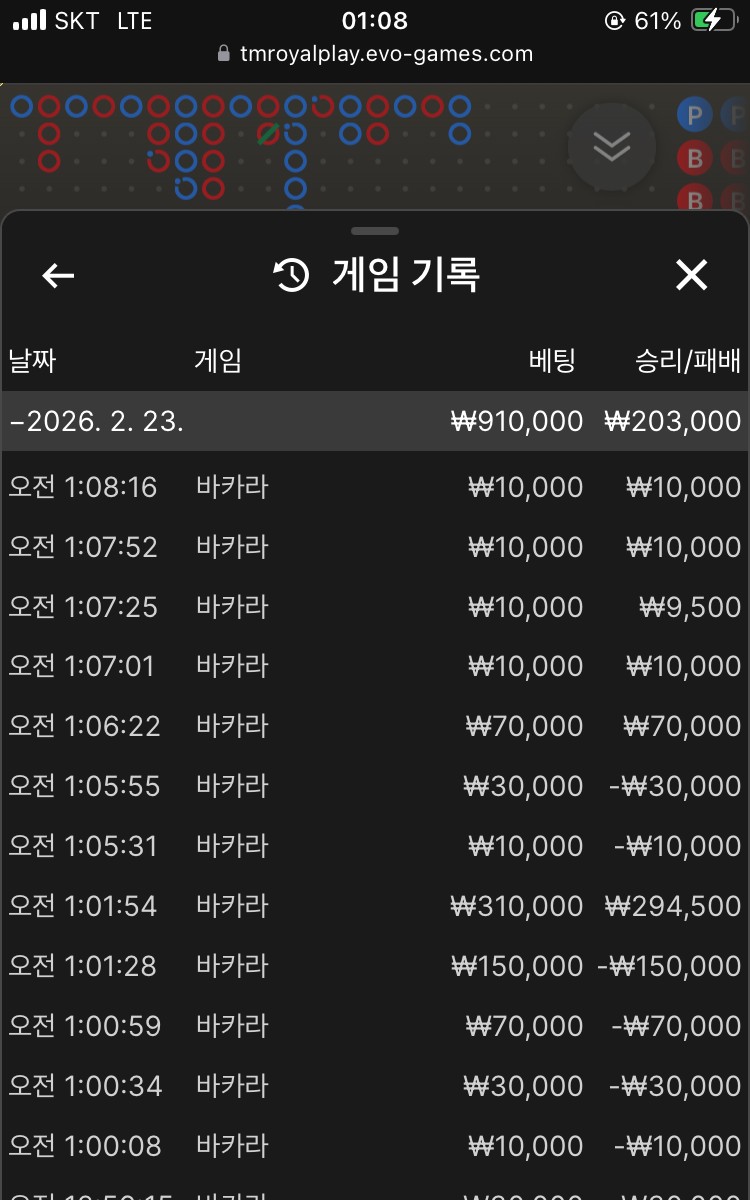View details of the 오전 1:07:52 round
The width and height of the screenshot is (750, 1200).
[375, 547]
